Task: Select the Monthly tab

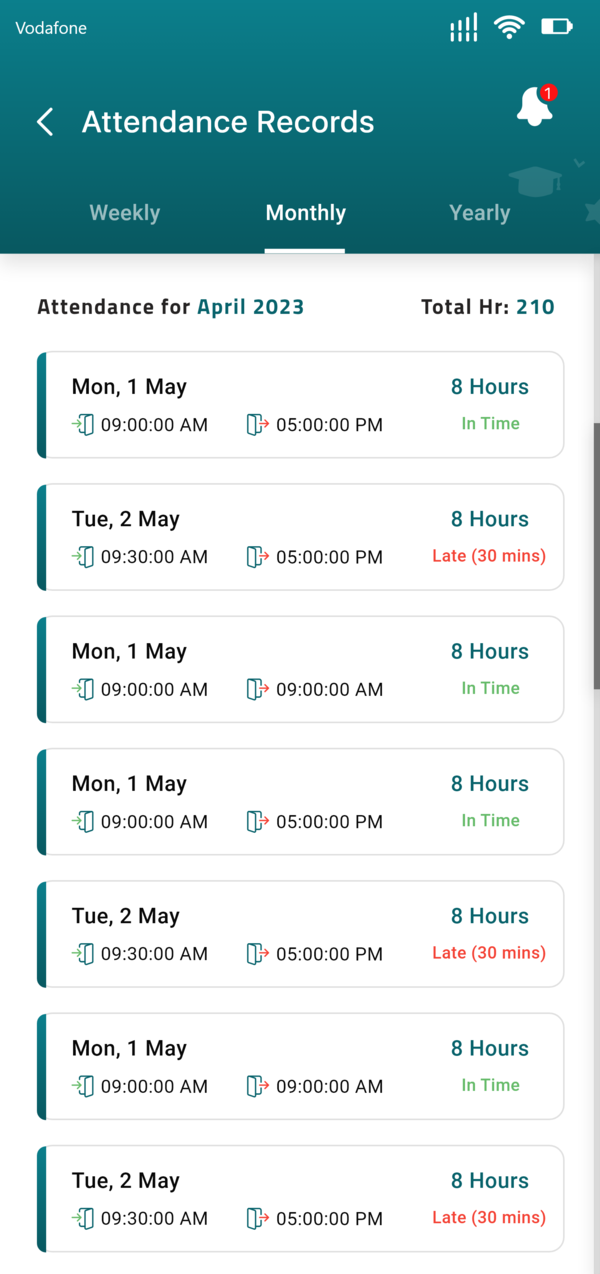Action: pyautogui.click(x=305, y=213)
